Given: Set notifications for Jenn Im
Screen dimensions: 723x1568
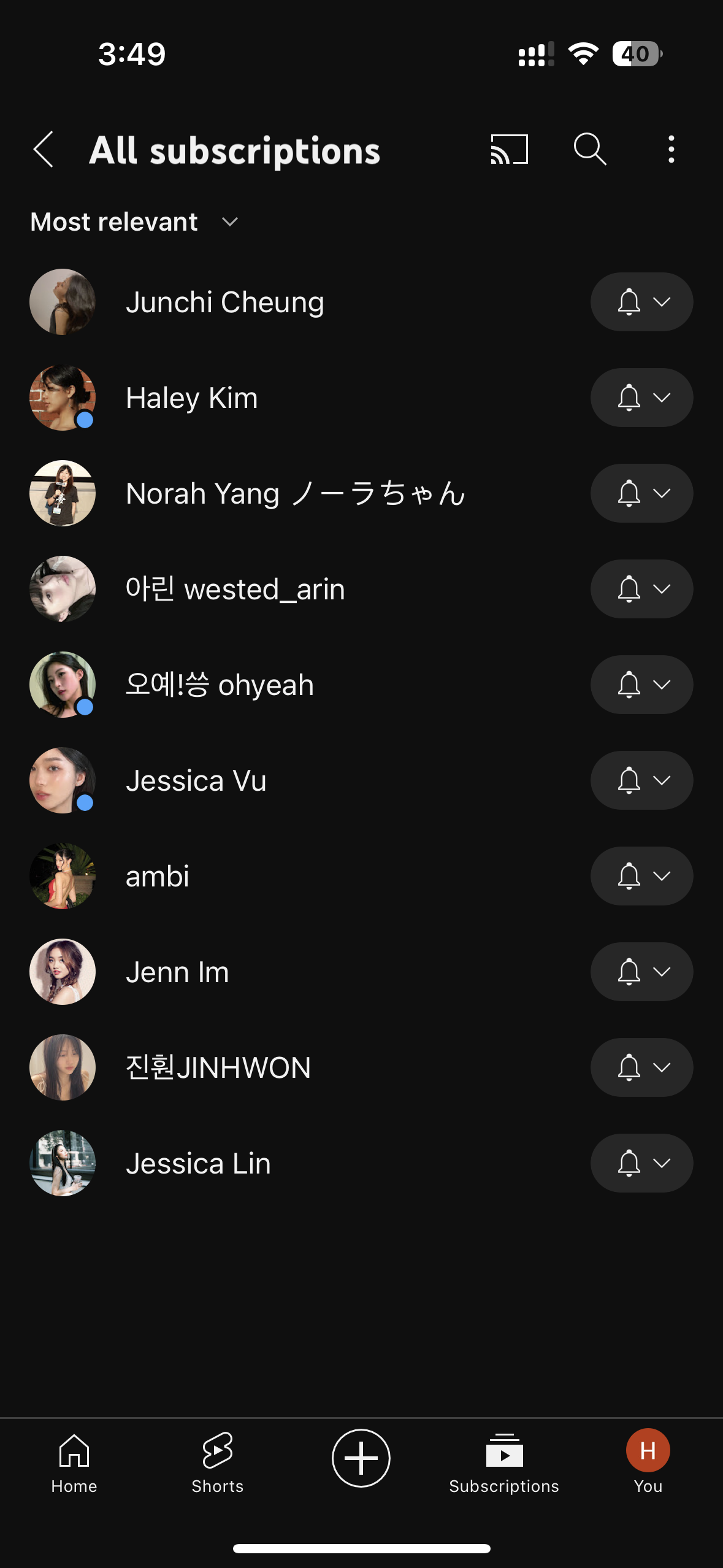Looking at the screenshot, I should tap(641, 972).
